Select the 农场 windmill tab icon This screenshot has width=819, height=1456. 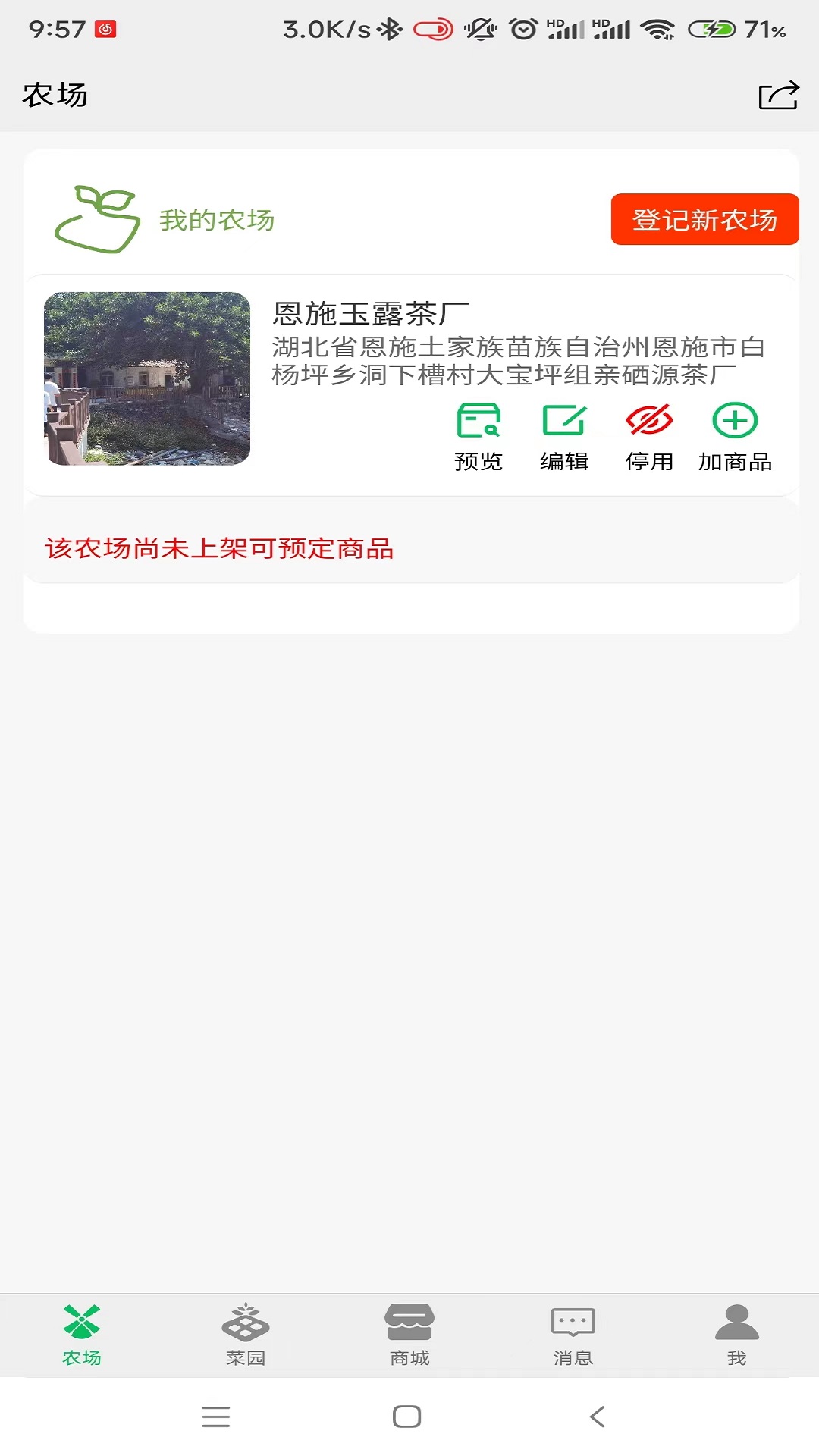click(x=83, y=1319)
